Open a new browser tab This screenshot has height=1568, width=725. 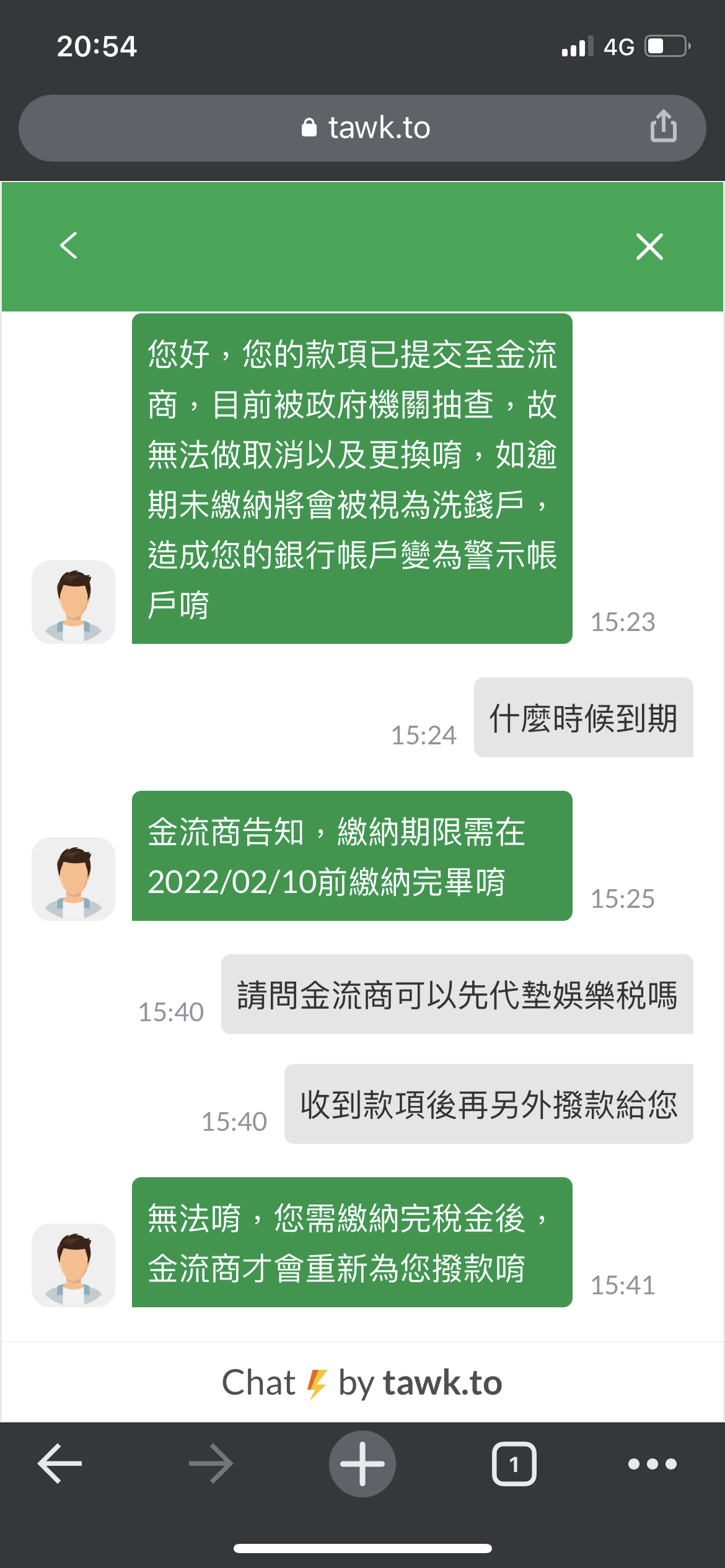pos(362,1464)
